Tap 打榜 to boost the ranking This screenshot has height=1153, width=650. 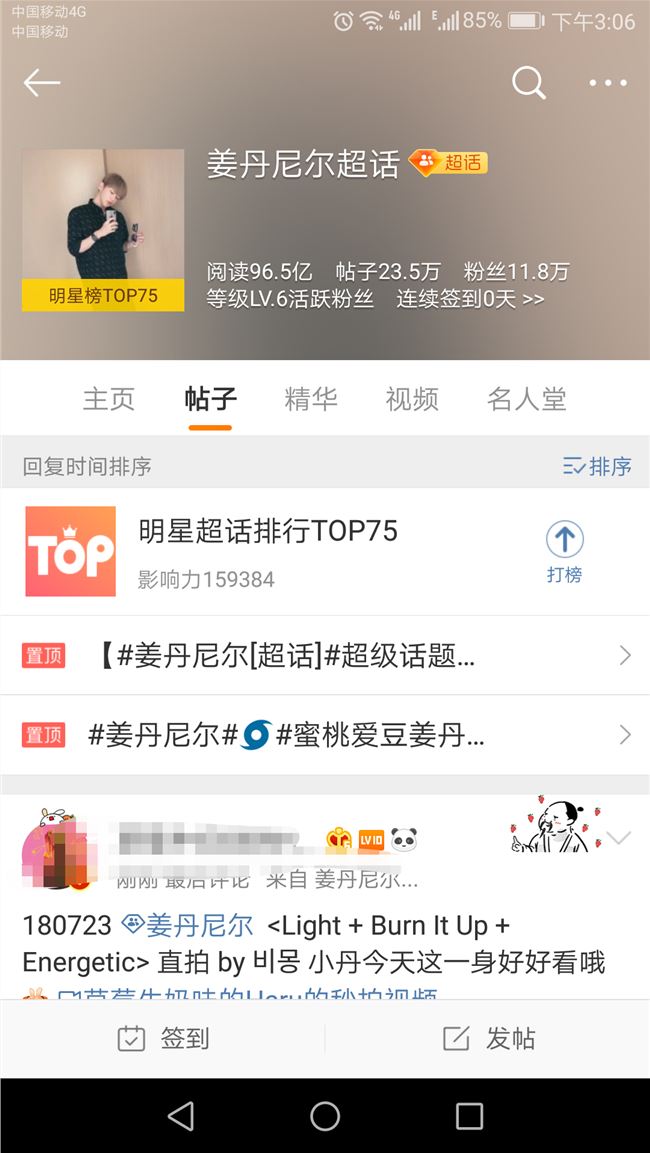coord(564,553)
